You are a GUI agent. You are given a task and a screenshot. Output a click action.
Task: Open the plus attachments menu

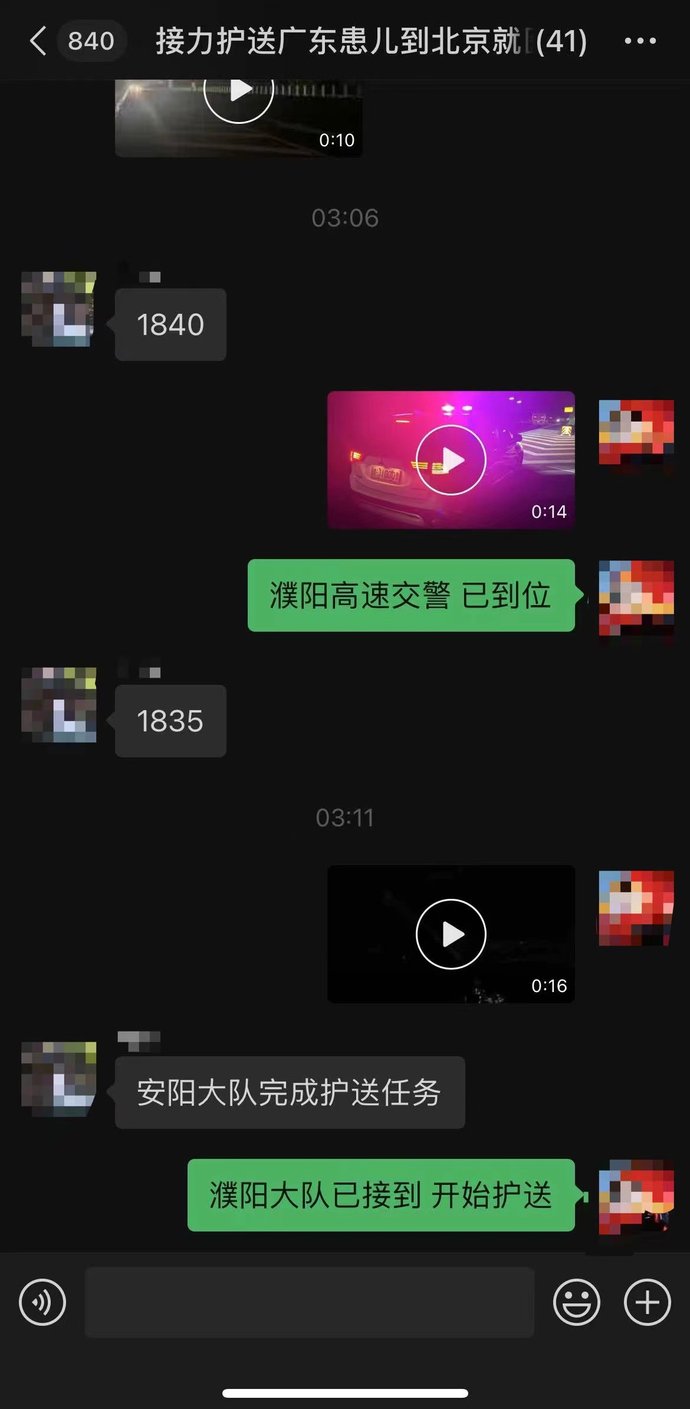[x=647, y=1302]
